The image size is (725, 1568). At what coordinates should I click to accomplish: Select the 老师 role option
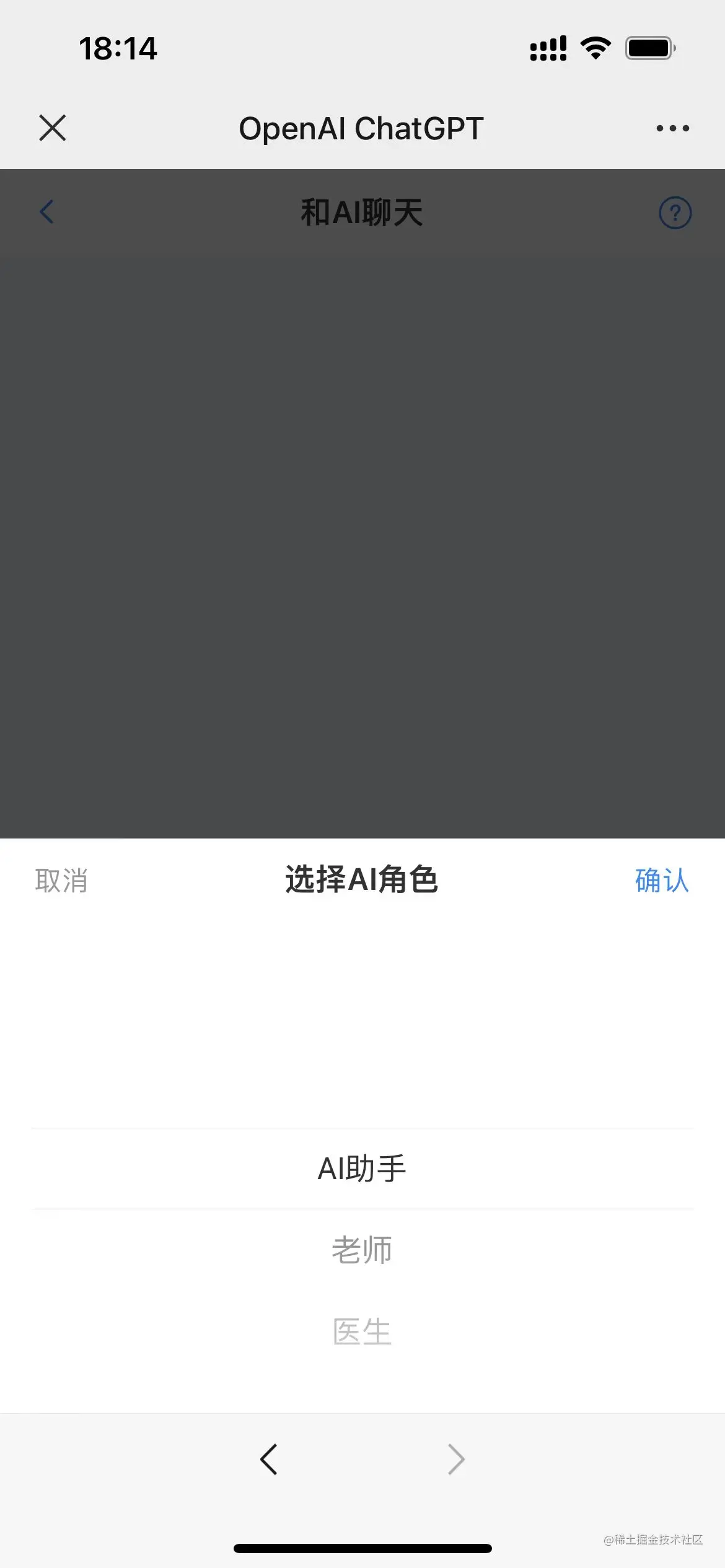coord(362,1250)
